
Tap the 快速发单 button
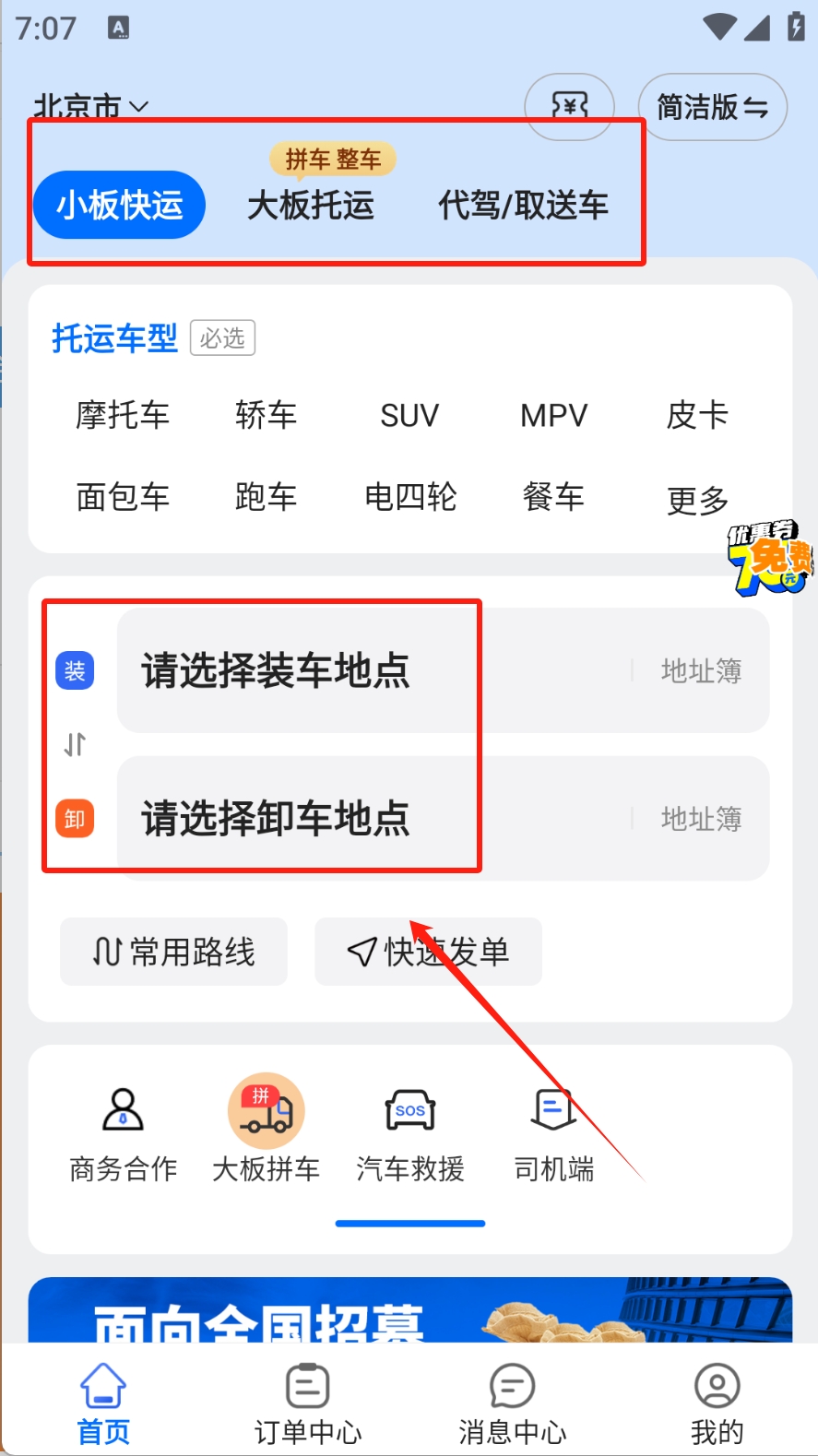pyautogui.click(x=428, y=952)
